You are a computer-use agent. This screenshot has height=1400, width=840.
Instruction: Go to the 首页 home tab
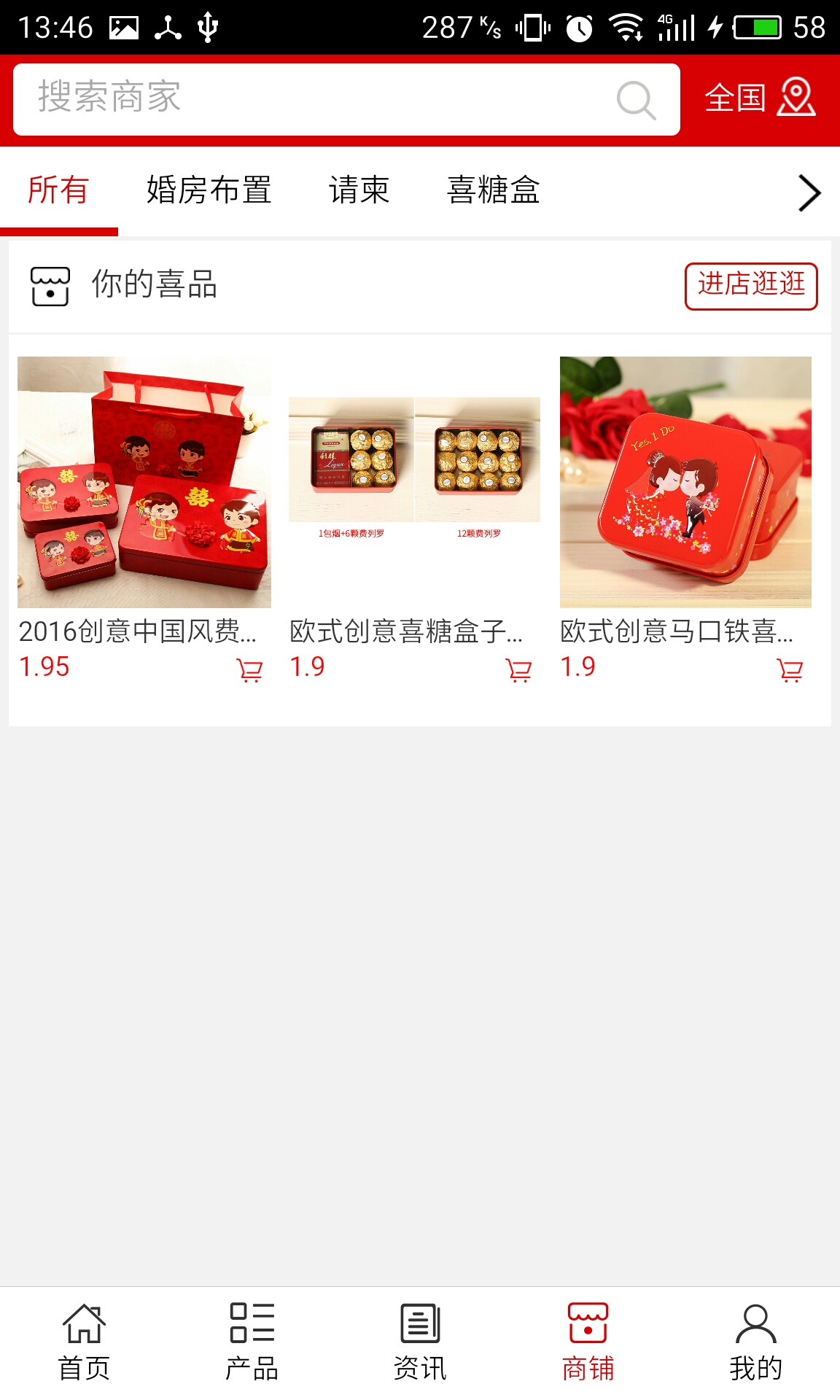tap(84, 1343)
